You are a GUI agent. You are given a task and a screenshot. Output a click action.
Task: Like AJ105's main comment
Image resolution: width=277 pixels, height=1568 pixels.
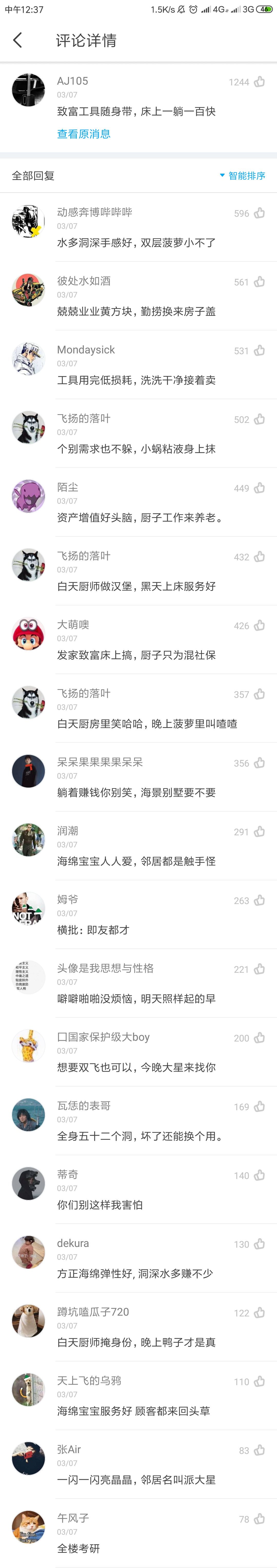tap(259, 82)
